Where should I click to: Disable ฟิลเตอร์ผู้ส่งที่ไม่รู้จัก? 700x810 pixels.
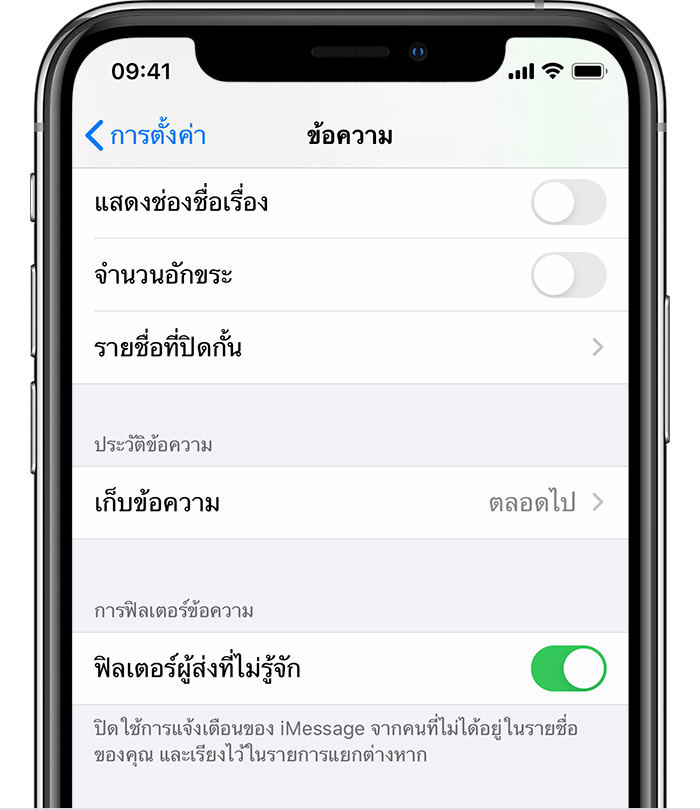click(x=568, y=669)
